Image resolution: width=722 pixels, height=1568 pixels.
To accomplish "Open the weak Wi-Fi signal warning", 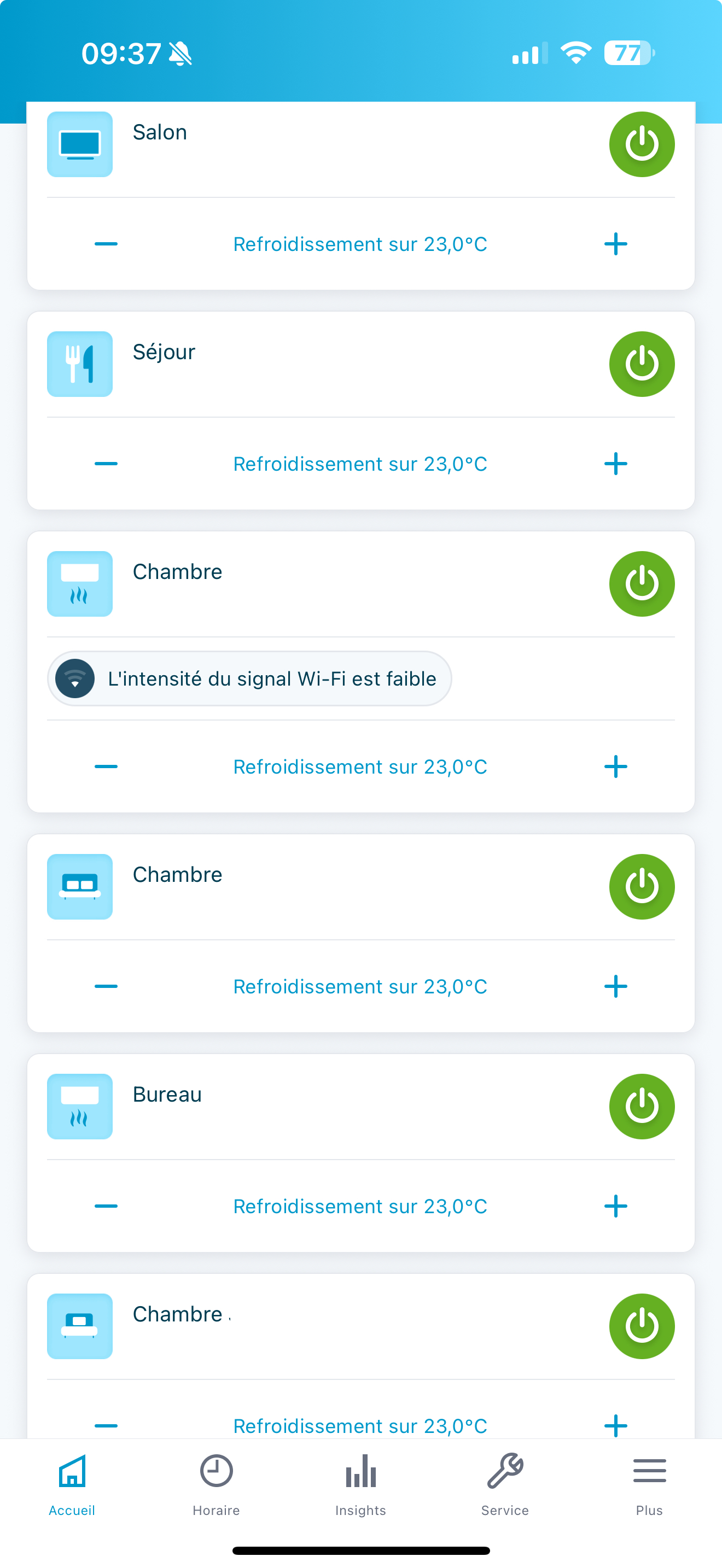I will (x=249, y=678).
